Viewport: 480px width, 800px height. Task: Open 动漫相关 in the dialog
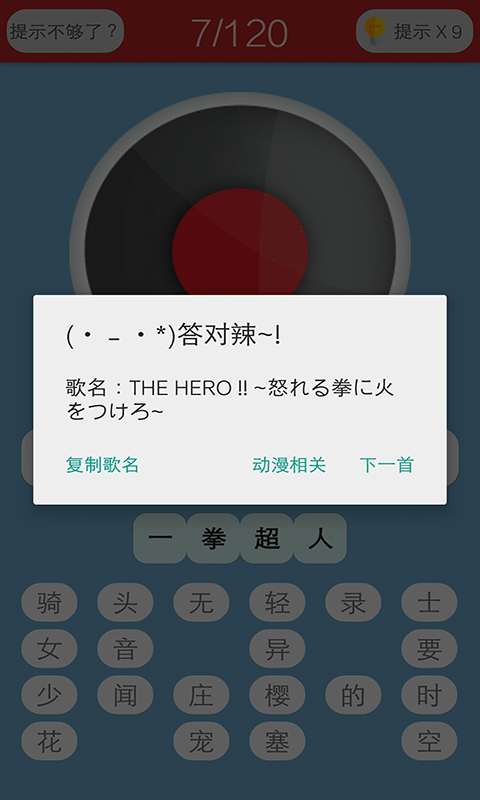[x=289, y=465]
